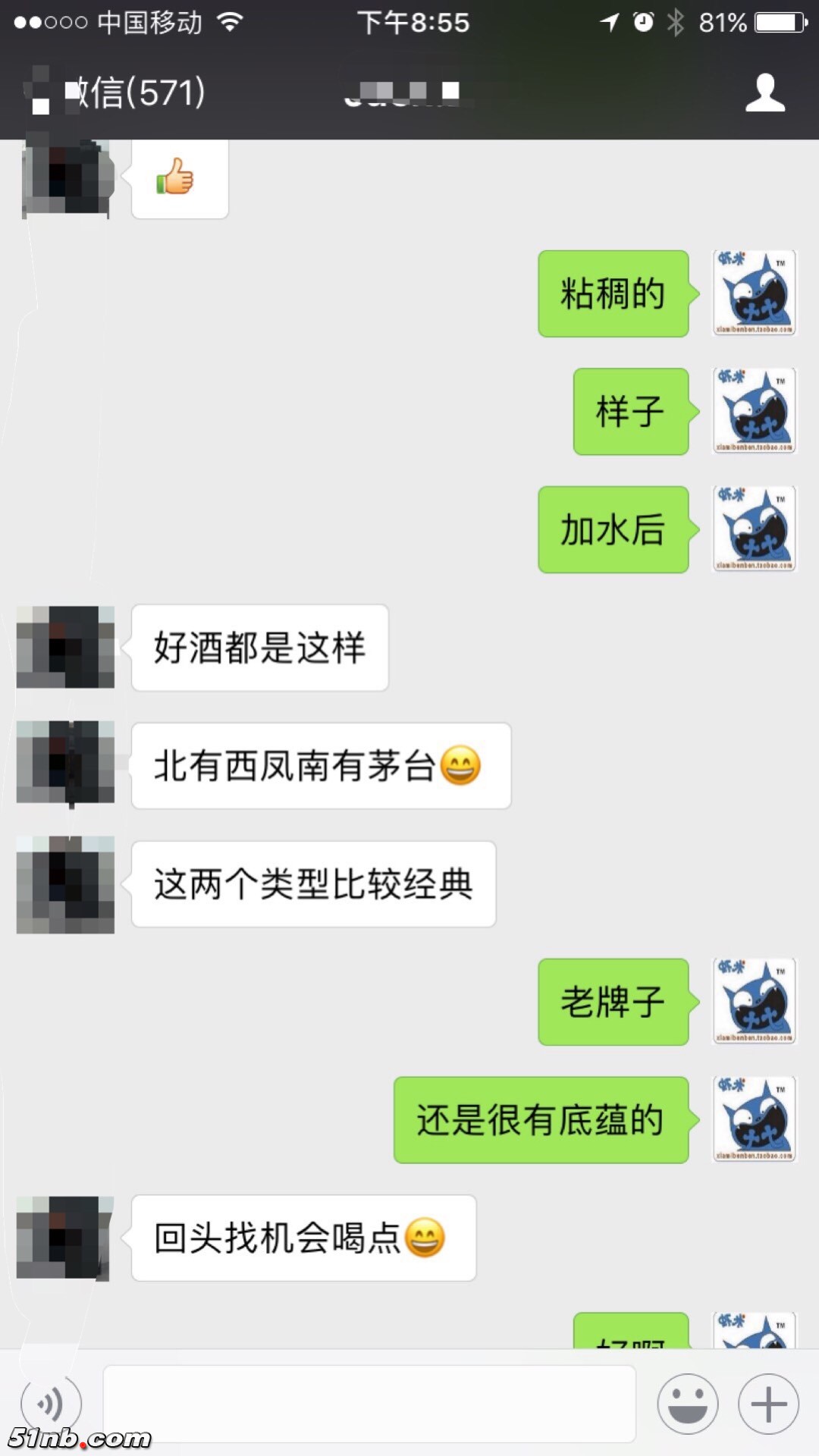Tap the alarm clock status icon
The image size is (819, 1456).
coord(642,22)
